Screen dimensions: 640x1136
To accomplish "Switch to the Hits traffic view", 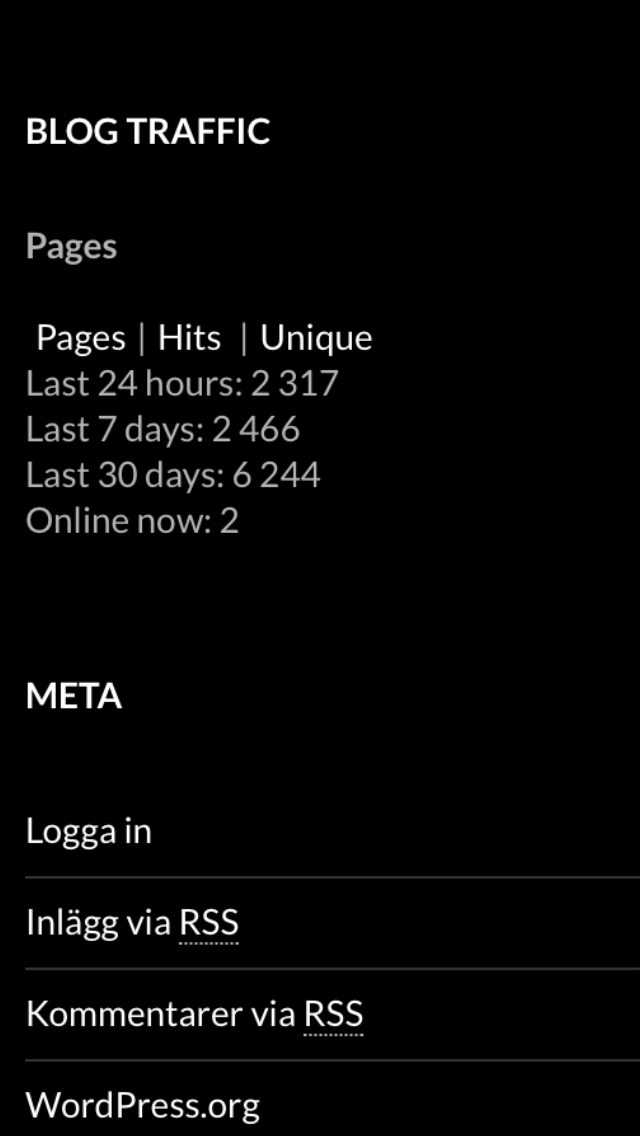I will 189,338.
